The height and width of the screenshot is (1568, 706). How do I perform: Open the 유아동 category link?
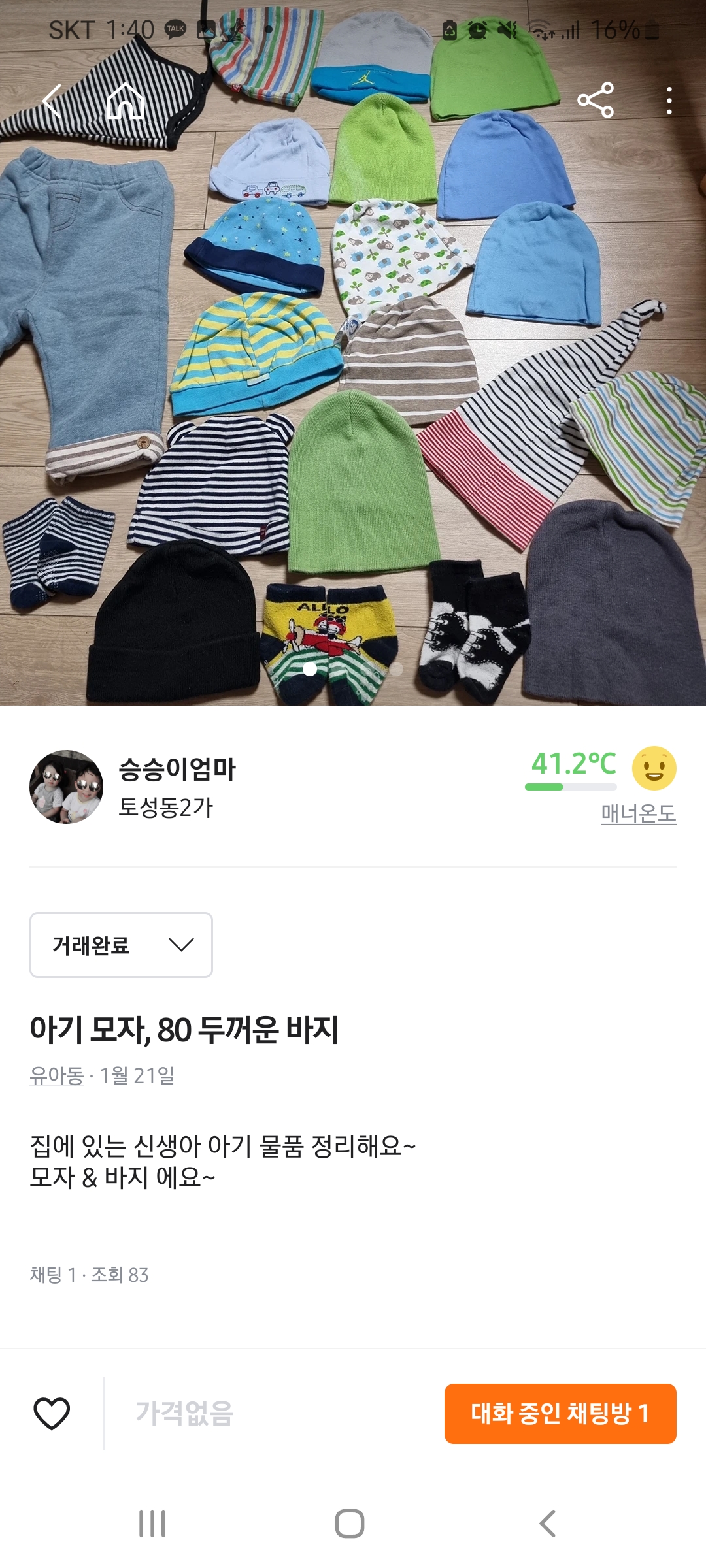[x=57, y=1075]
